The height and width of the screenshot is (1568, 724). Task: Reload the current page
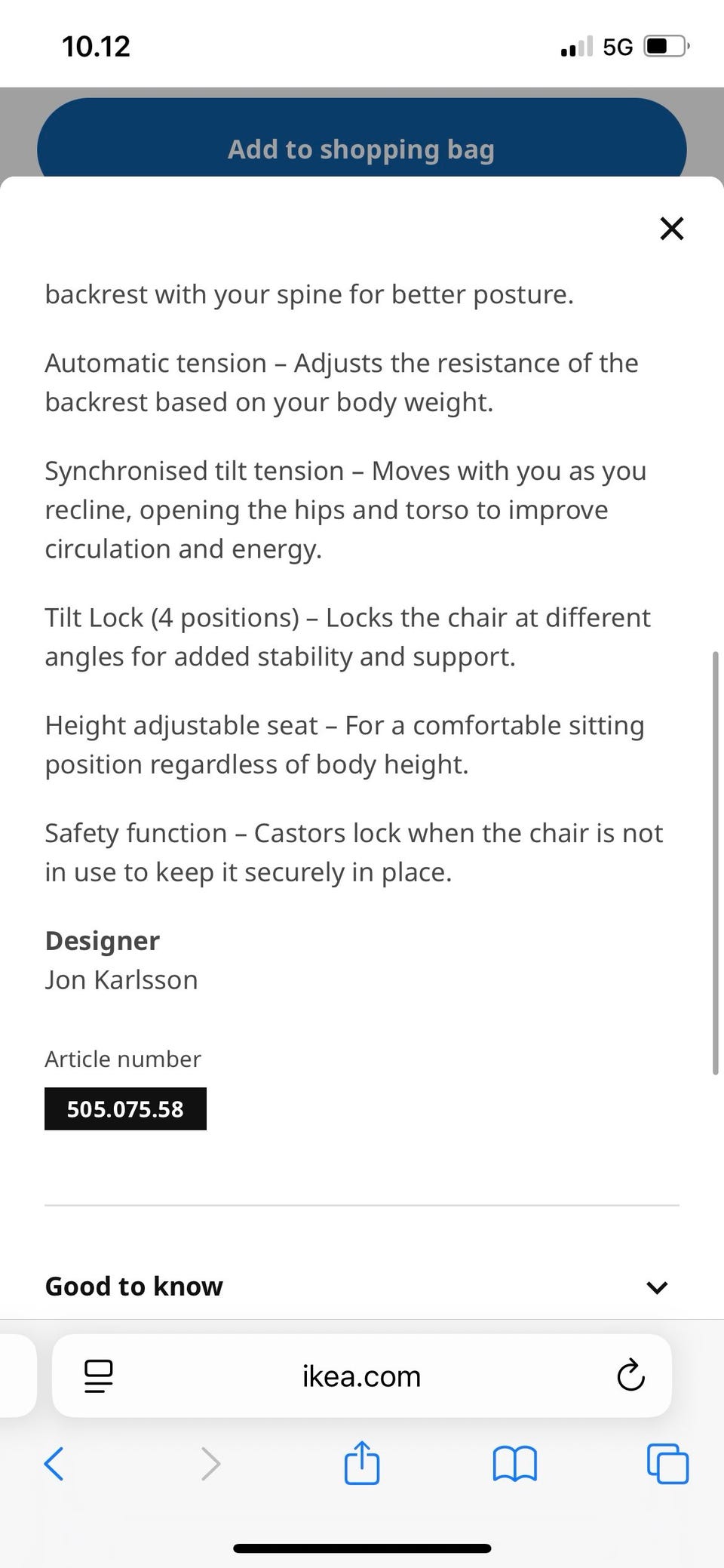coord(630,1376)
